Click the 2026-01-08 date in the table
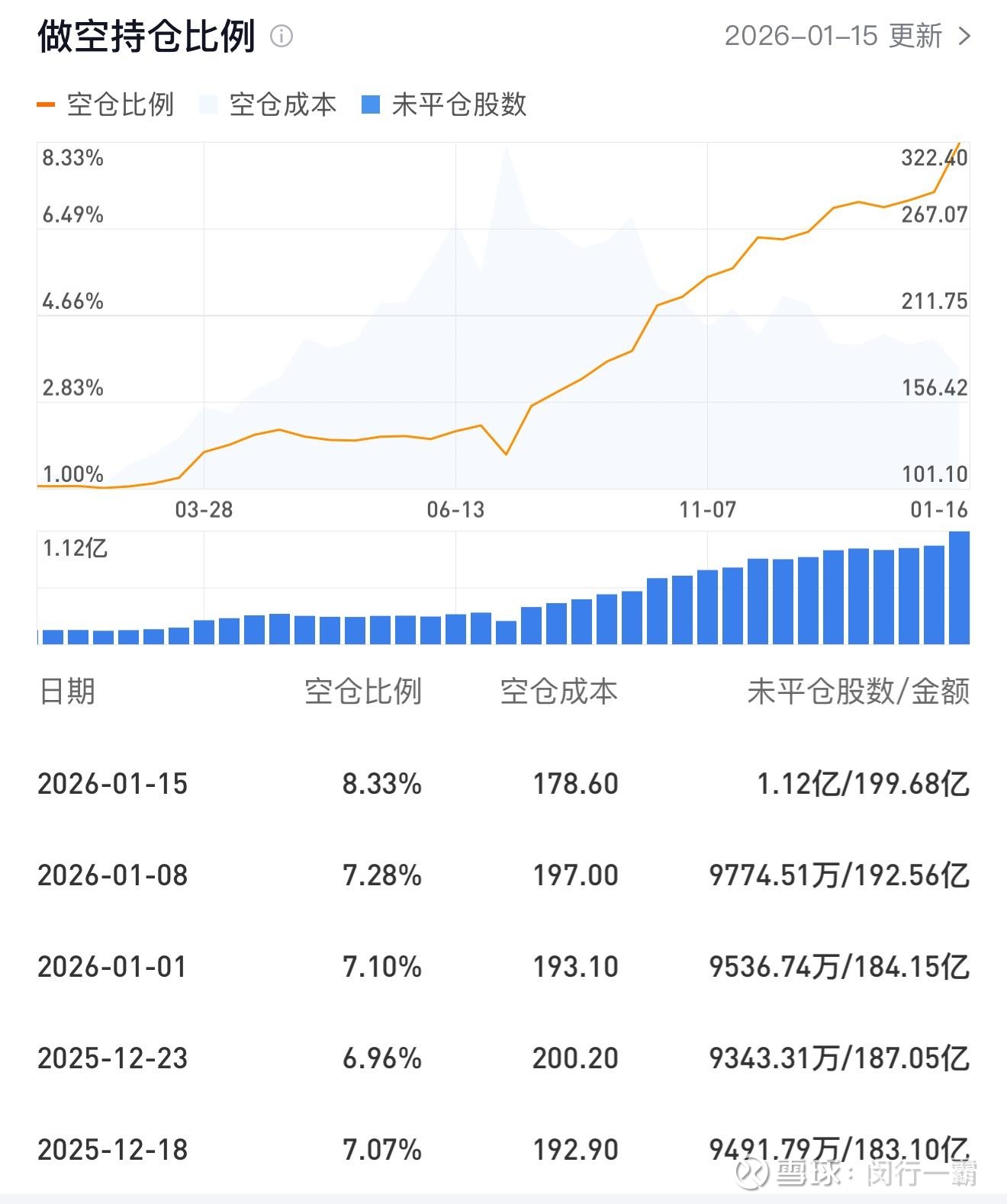 point(113,875)
